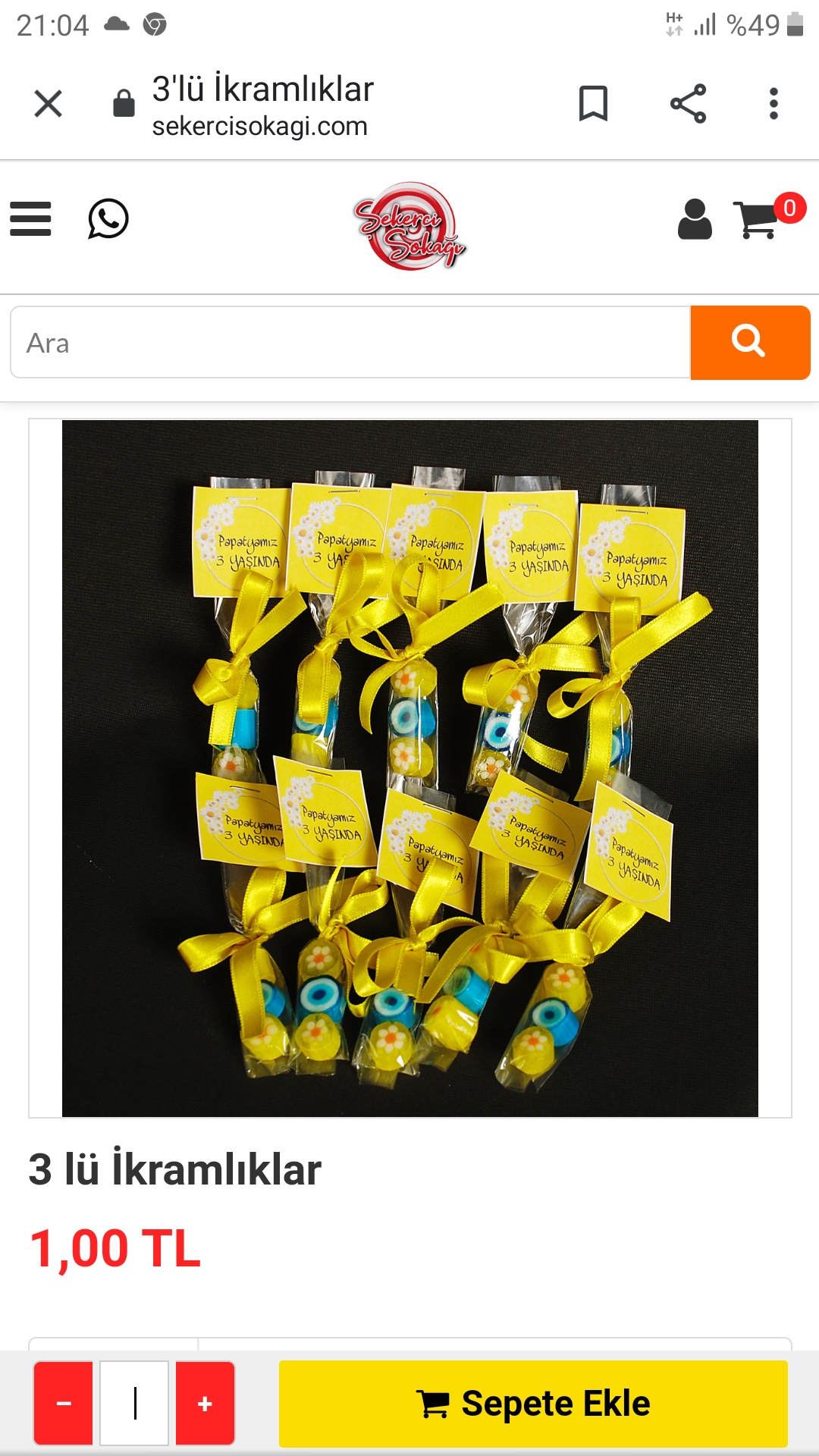819x1456 pixels.
Task: Bookmark this page
Action: (x=593, y=104)
